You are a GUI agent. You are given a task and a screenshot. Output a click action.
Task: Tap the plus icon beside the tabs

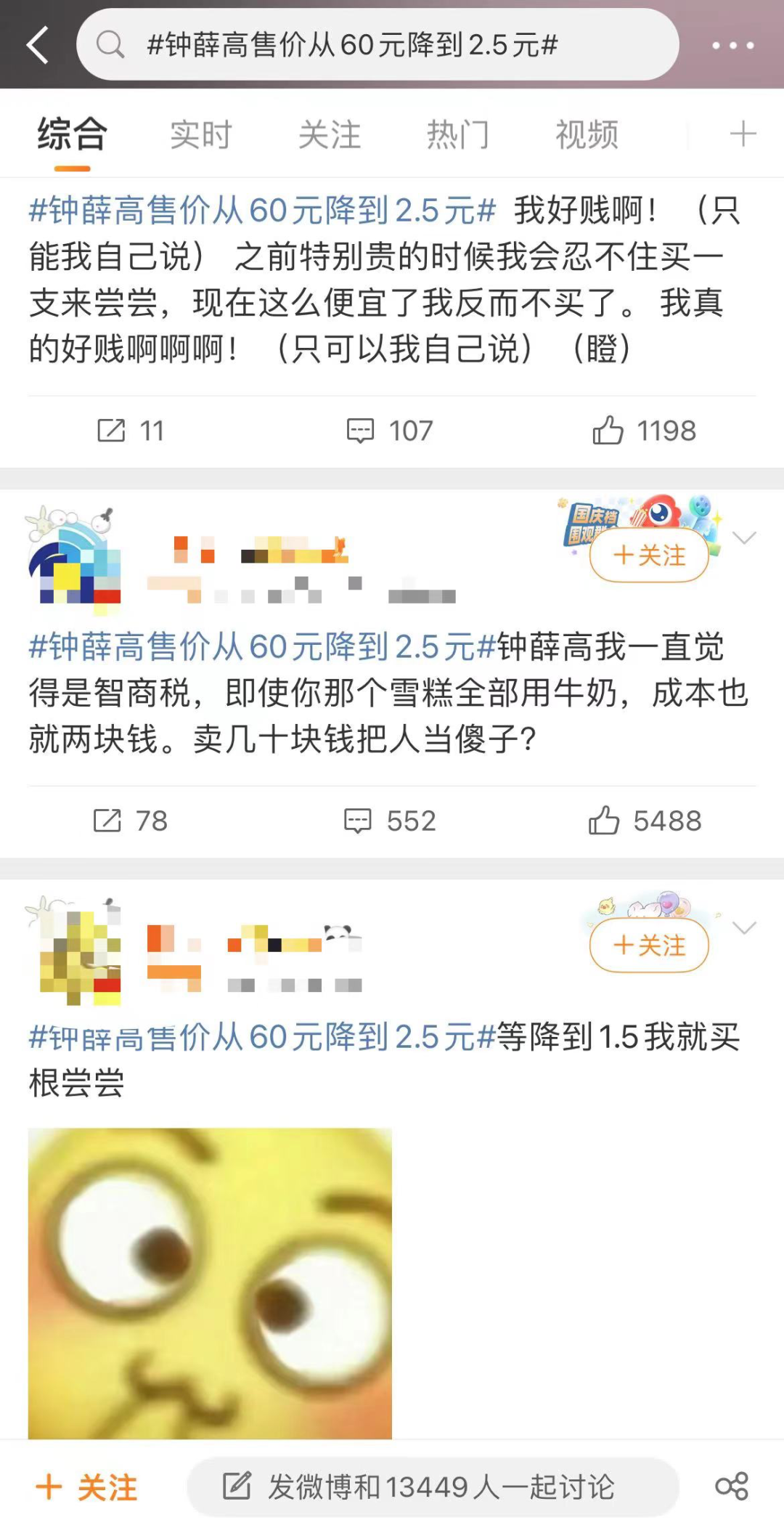(x=742, y=135)
